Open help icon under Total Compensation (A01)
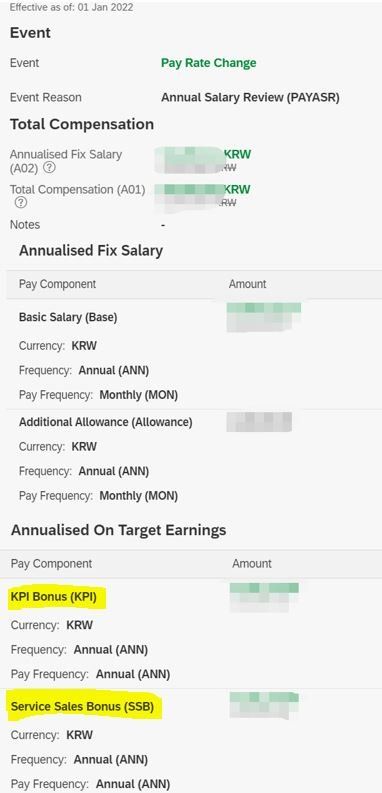 [20, 203]
